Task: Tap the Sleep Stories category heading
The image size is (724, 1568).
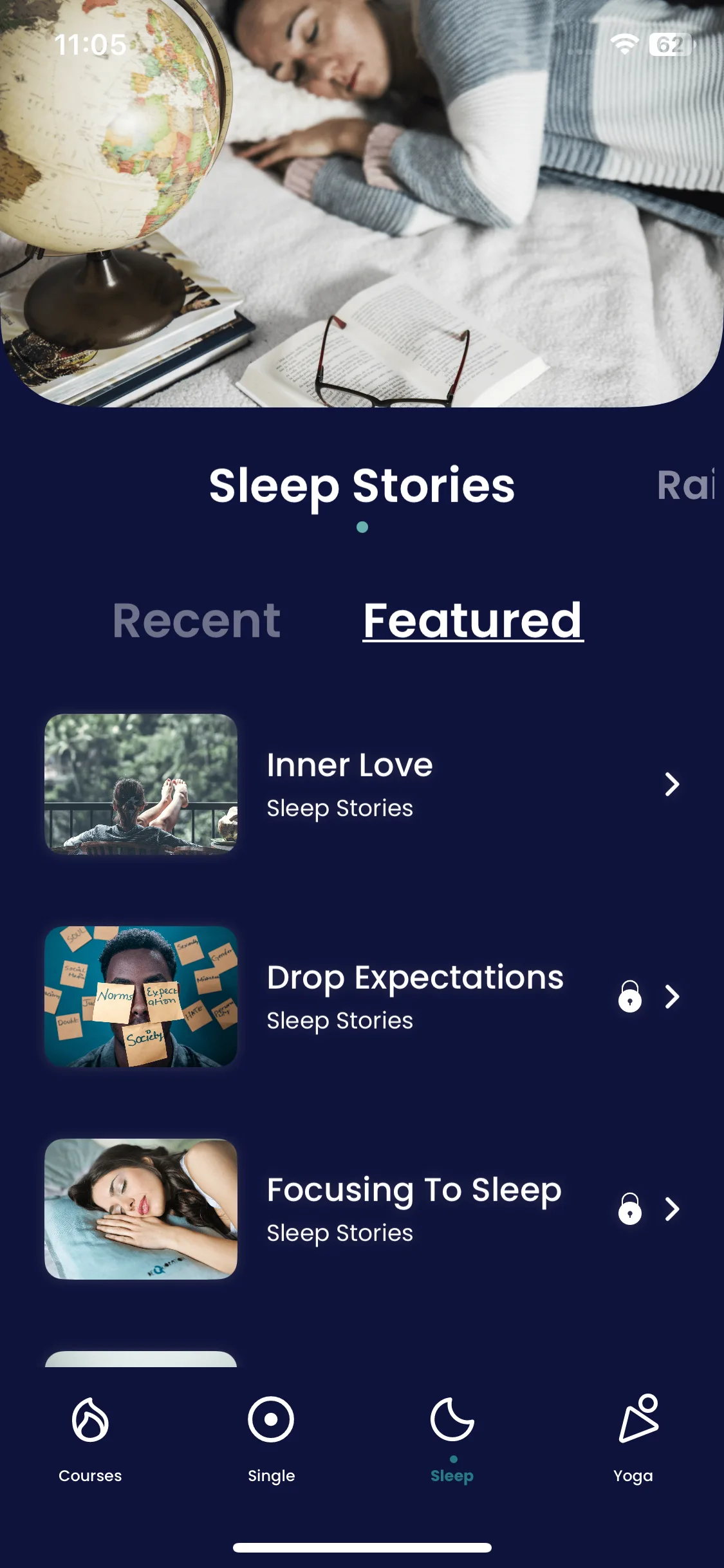Action: point(362,486)
